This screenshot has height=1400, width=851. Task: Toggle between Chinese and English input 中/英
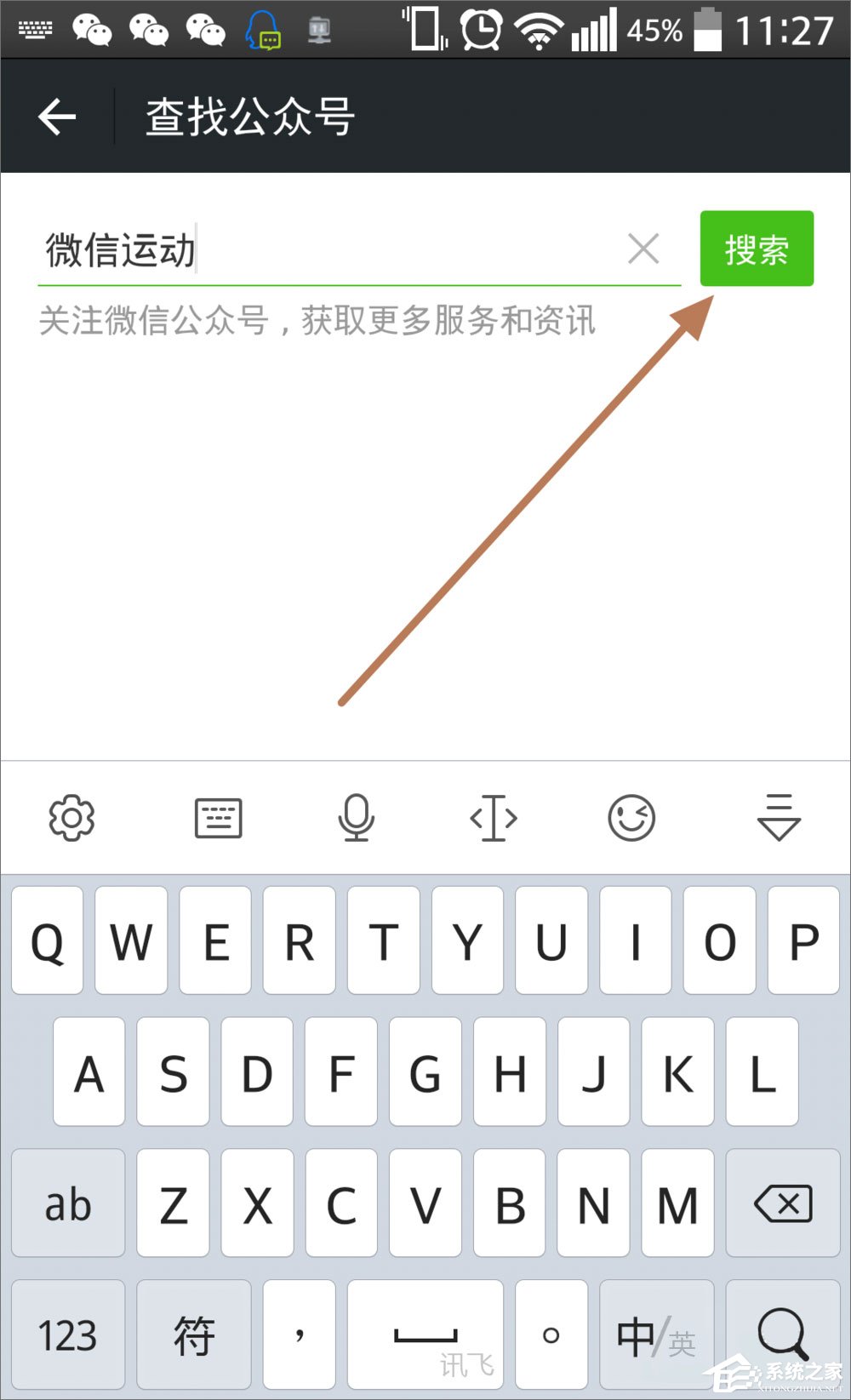point(654,1334)
